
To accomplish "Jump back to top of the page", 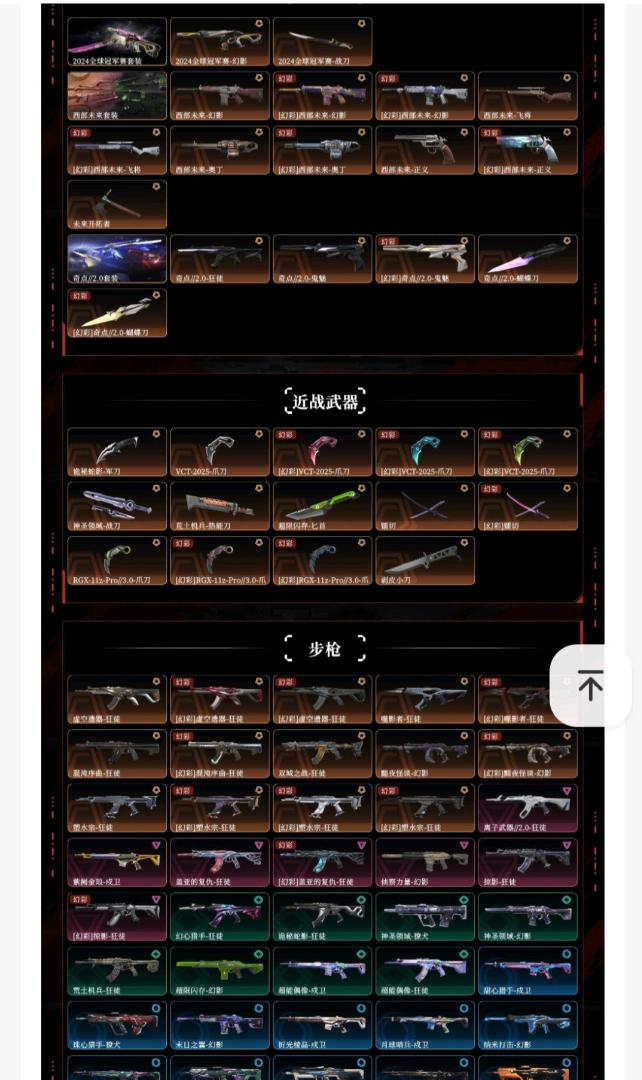I will point(590,686).
